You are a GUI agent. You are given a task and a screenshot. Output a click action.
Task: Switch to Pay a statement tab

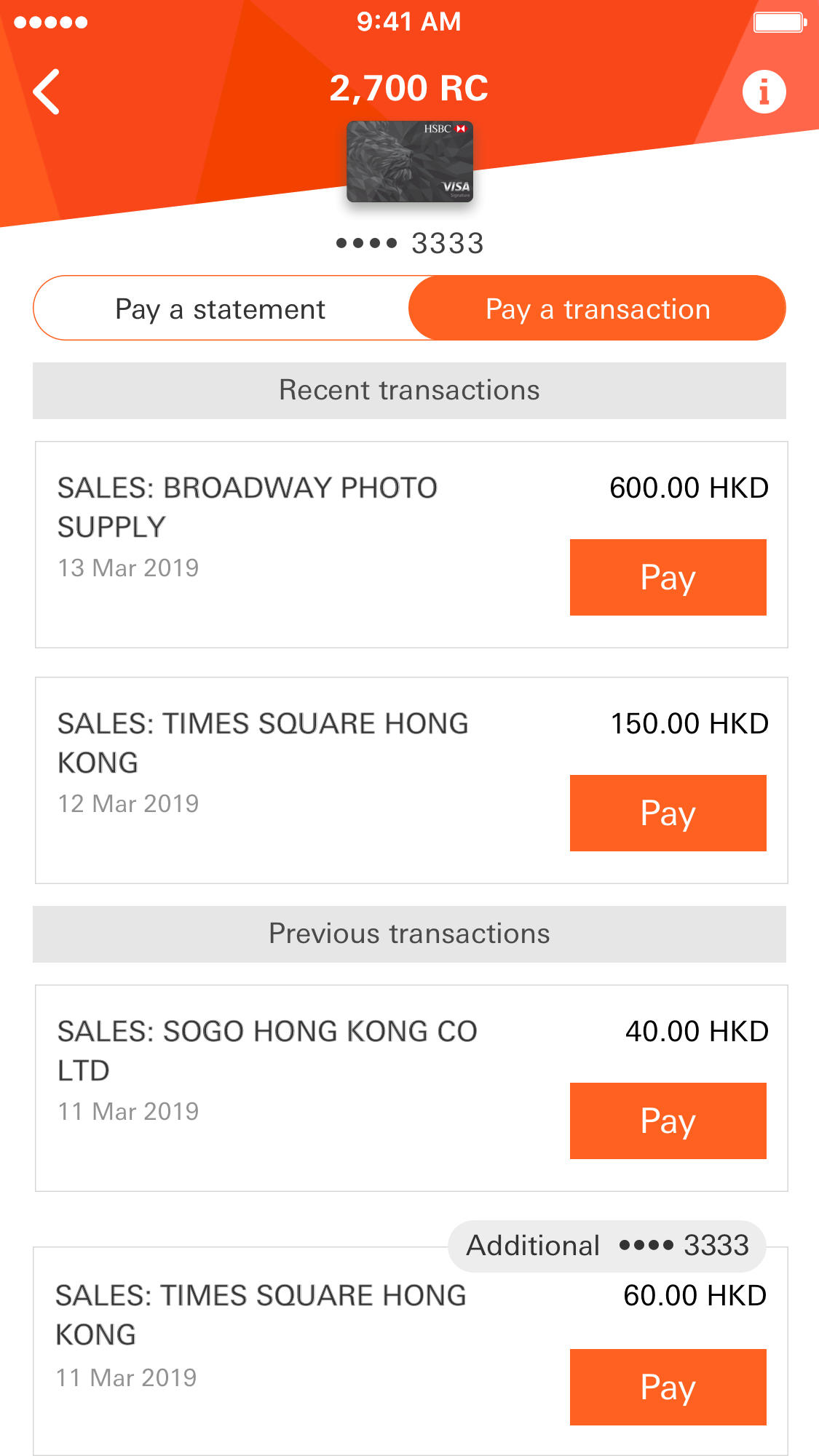coord(221,308)
